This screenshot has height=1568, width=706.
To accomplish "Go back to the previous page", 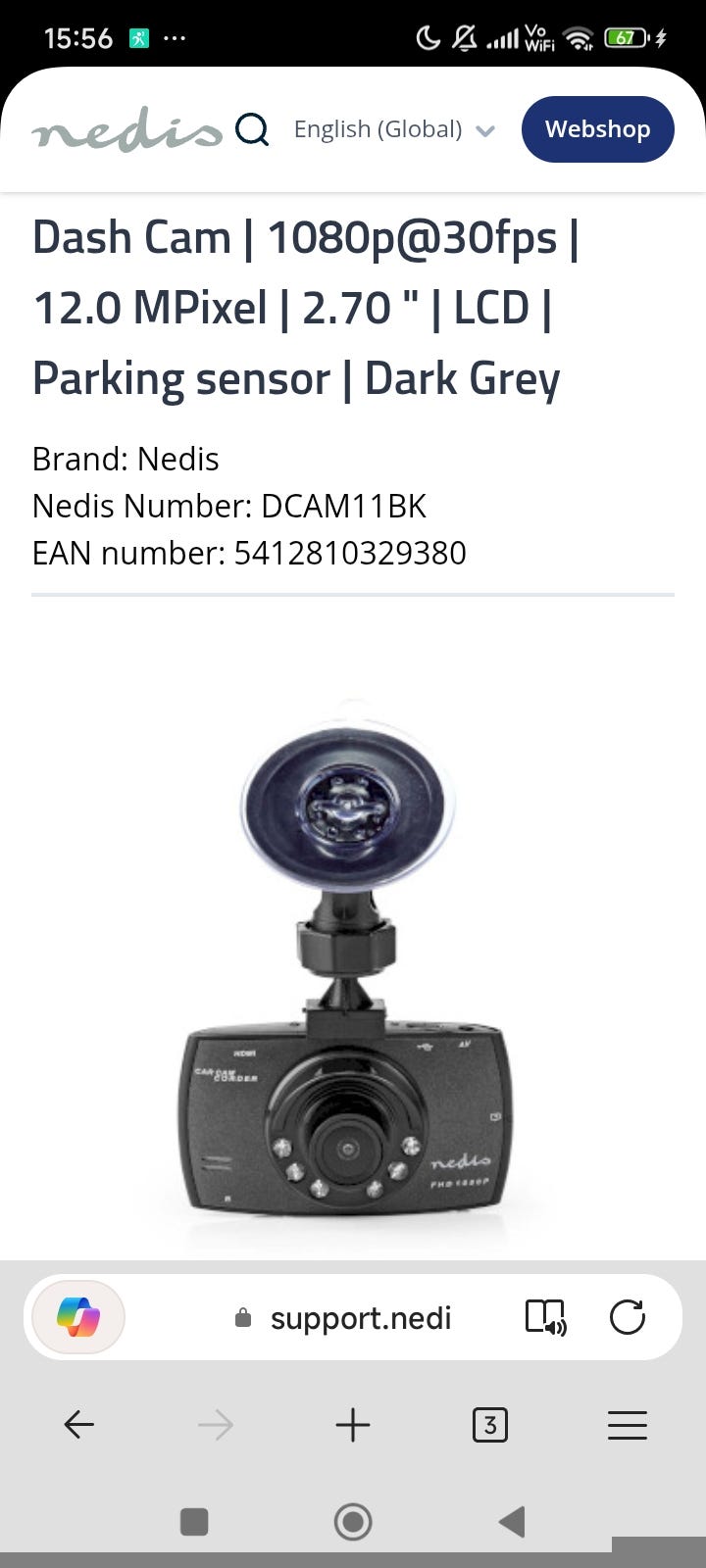I will (x=78, y=1425).
